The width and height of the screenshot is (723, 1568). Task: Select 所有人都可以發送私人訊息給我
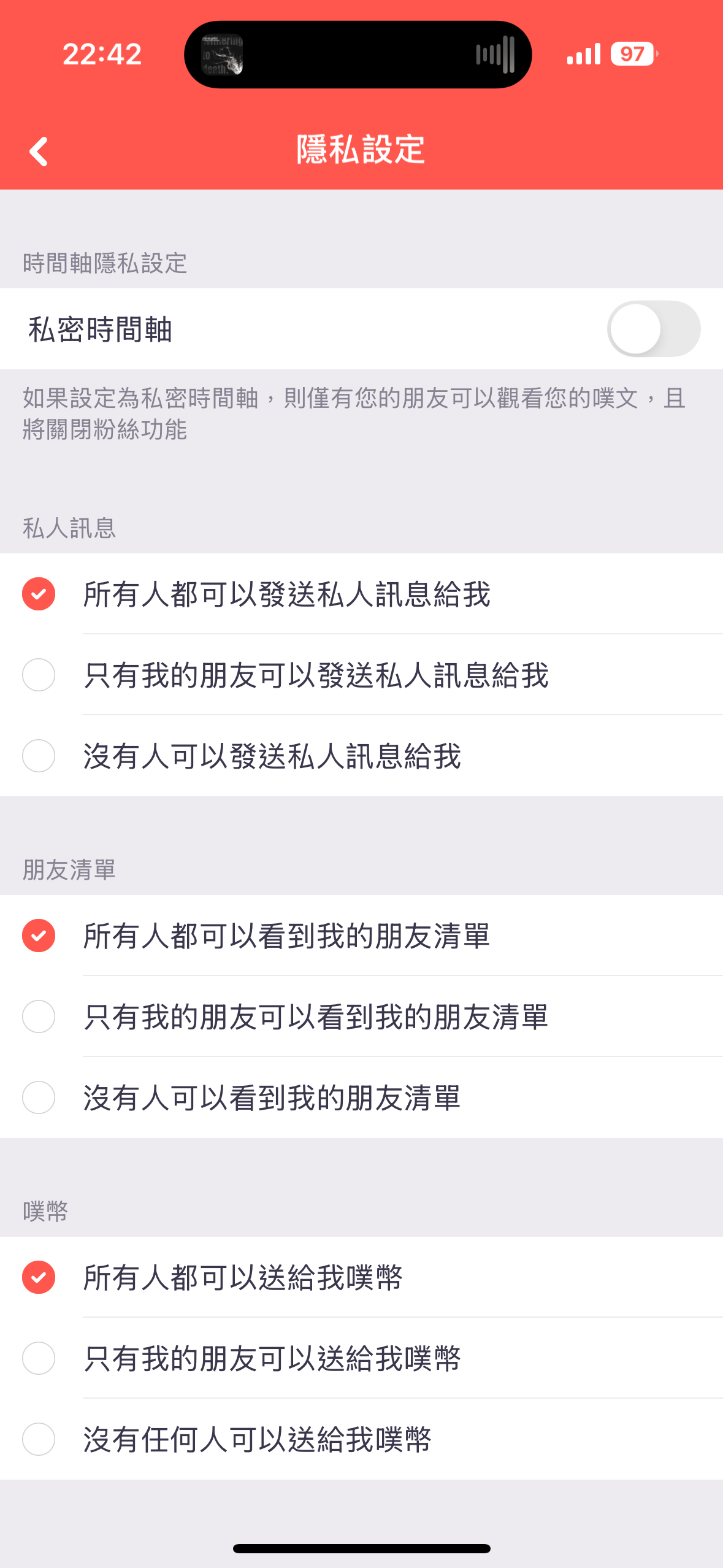coord(362,594)
